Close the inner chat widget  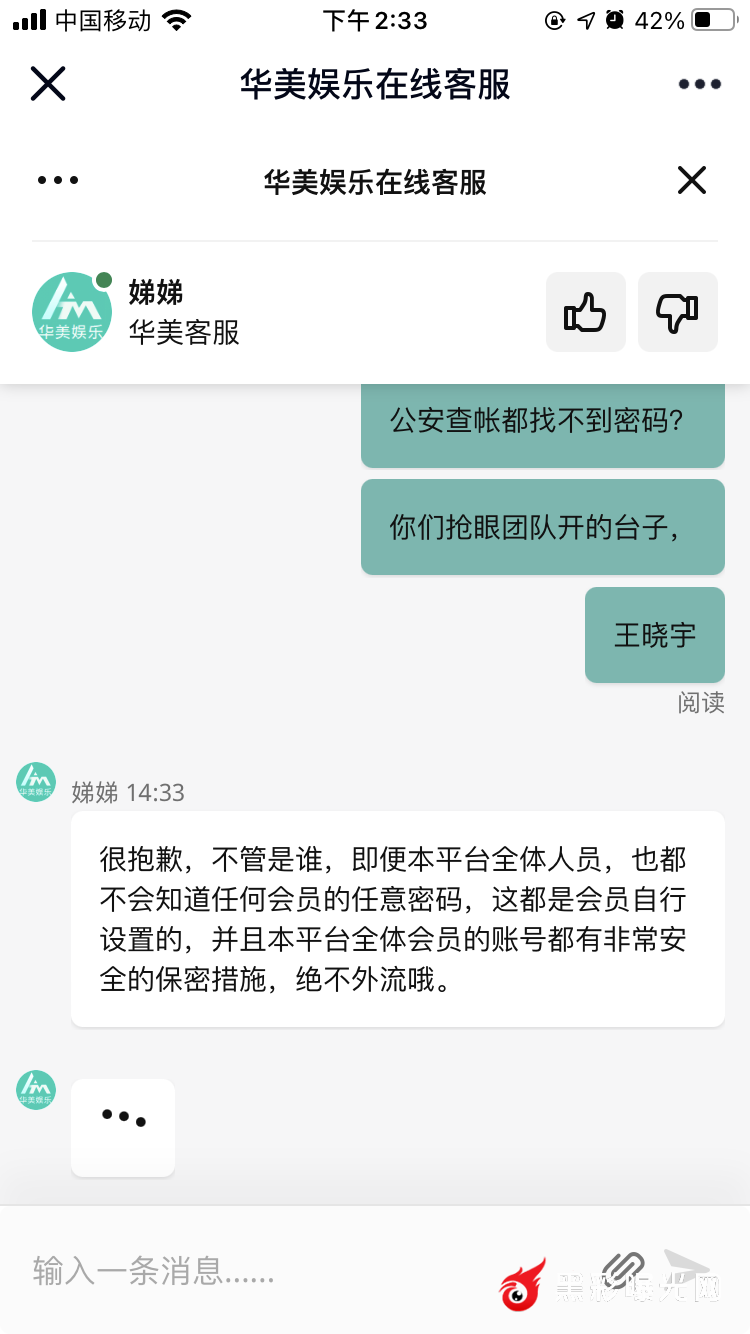(692, 181)
